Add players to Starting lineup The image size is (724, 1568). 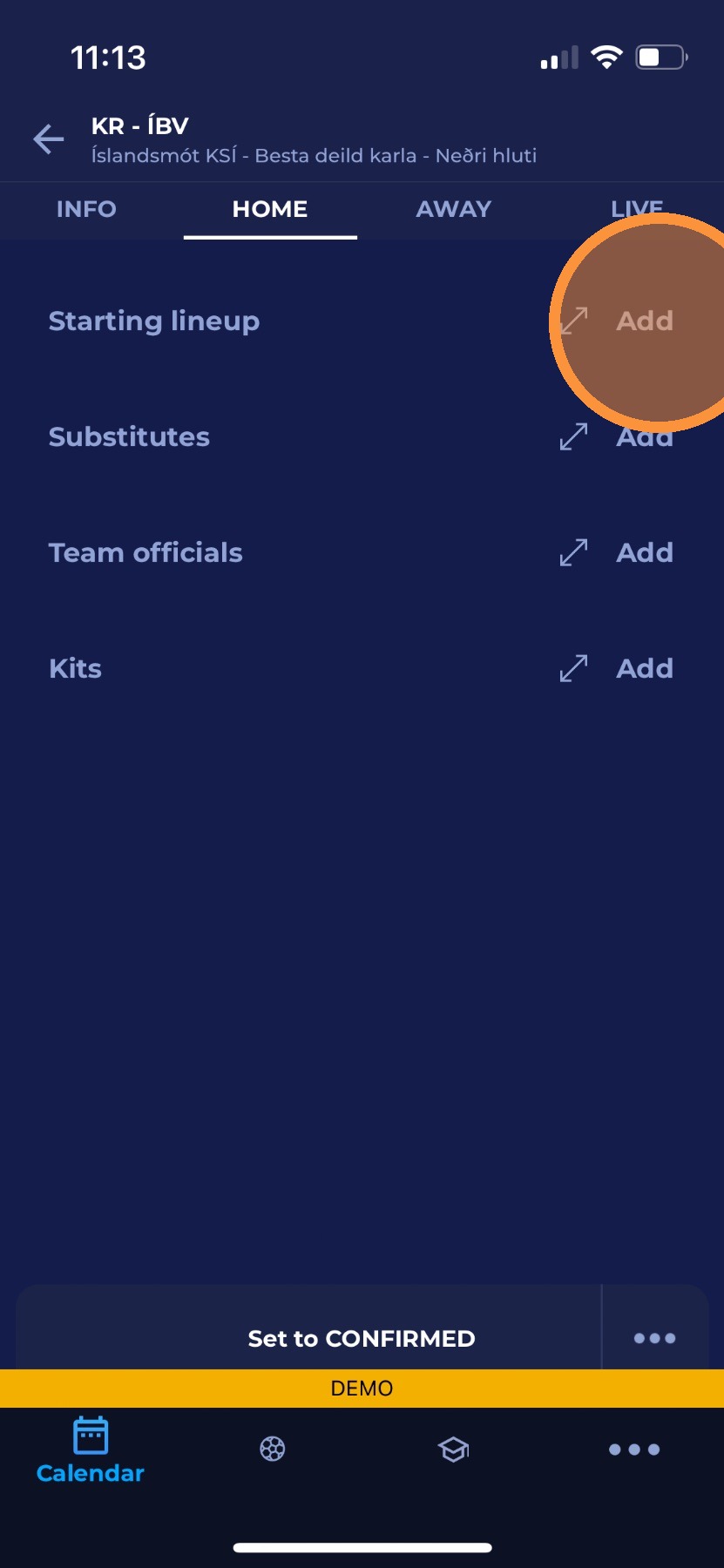coord(645,321)
